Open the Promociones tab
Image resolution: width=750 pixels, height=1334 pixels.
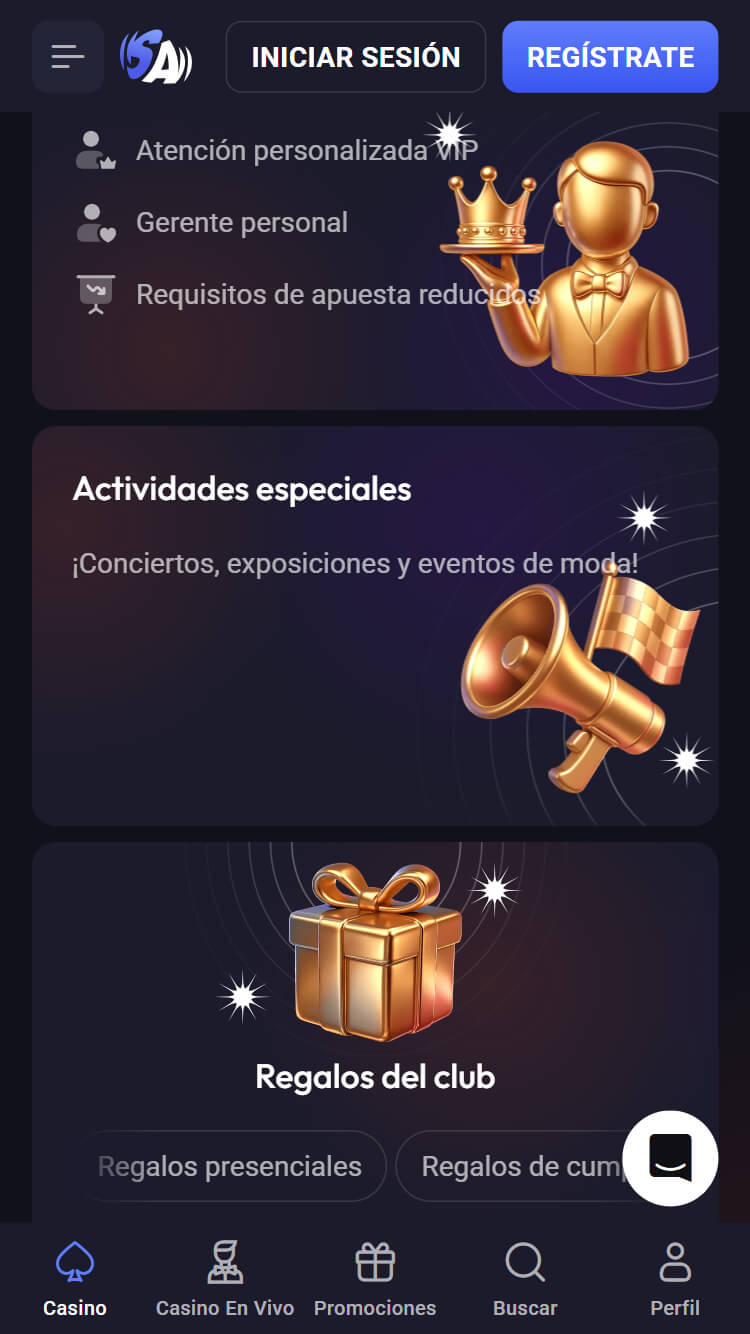click(375, 1278)
